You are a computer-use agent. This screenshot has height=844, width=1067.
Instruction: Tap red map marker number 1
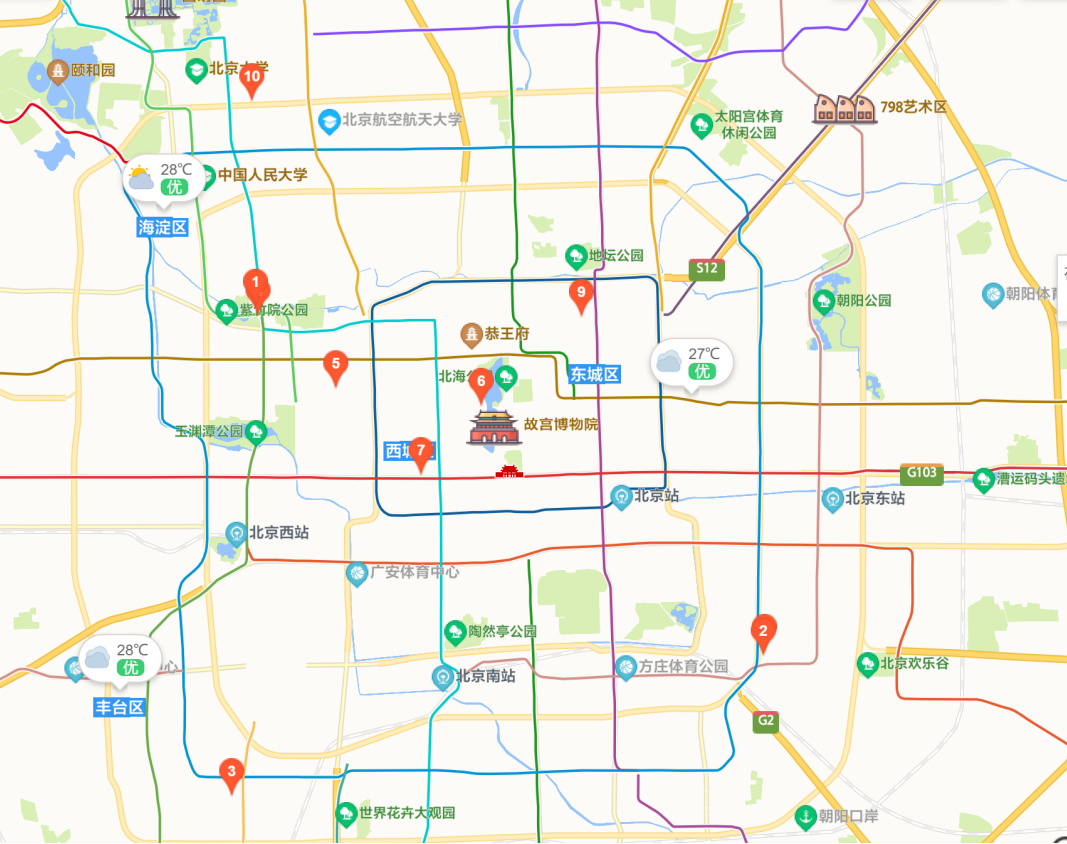256,284
